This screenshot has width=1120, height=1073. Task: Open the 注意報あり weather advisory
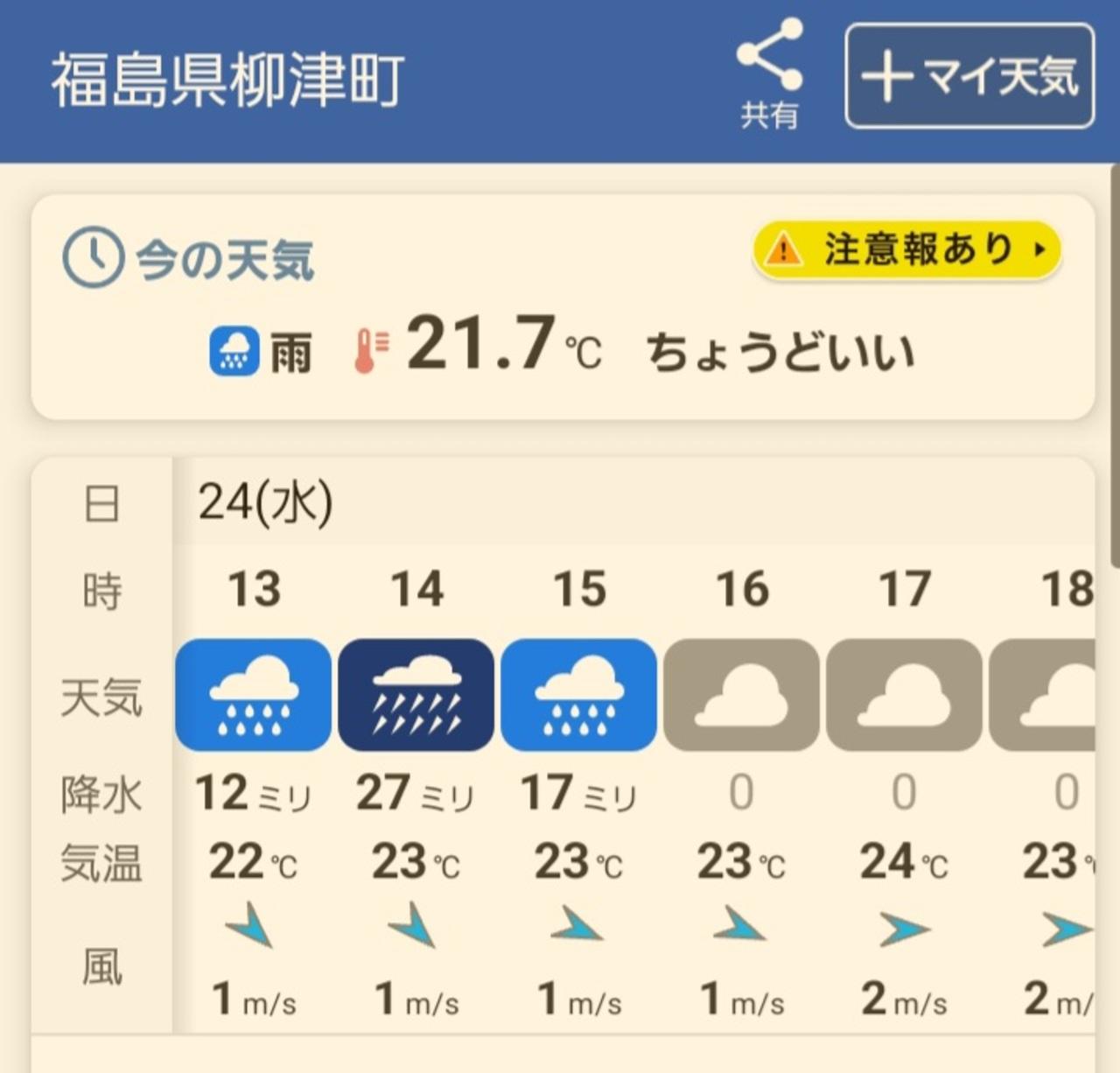[x=906, y=250]
